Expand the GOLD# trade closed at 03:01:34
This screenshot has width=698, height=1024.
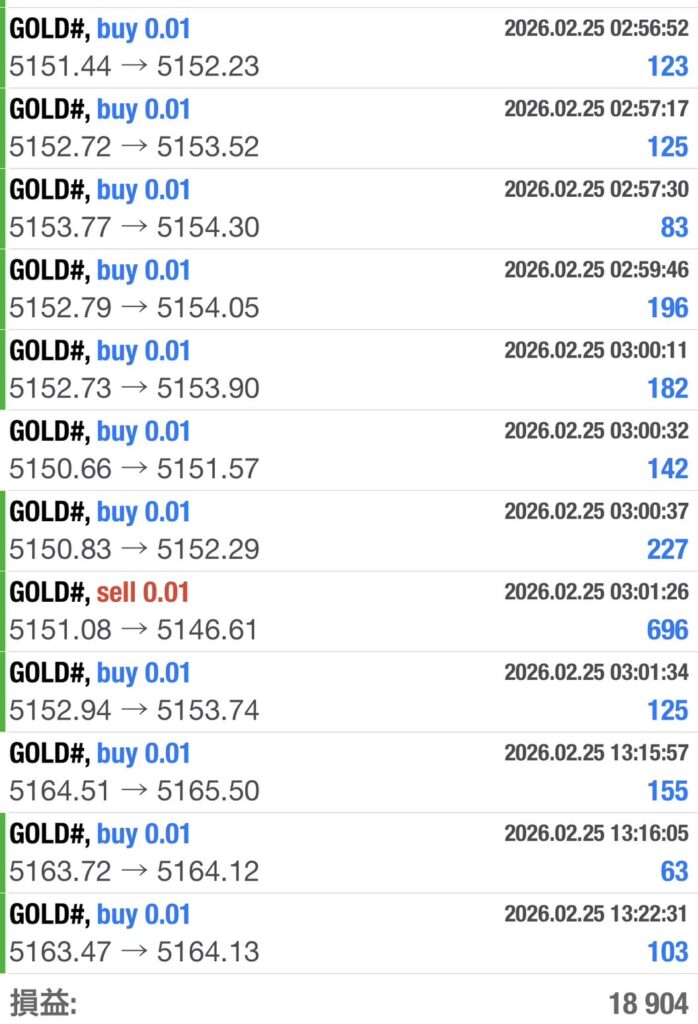pyautogui.click(x=349, y=692)
